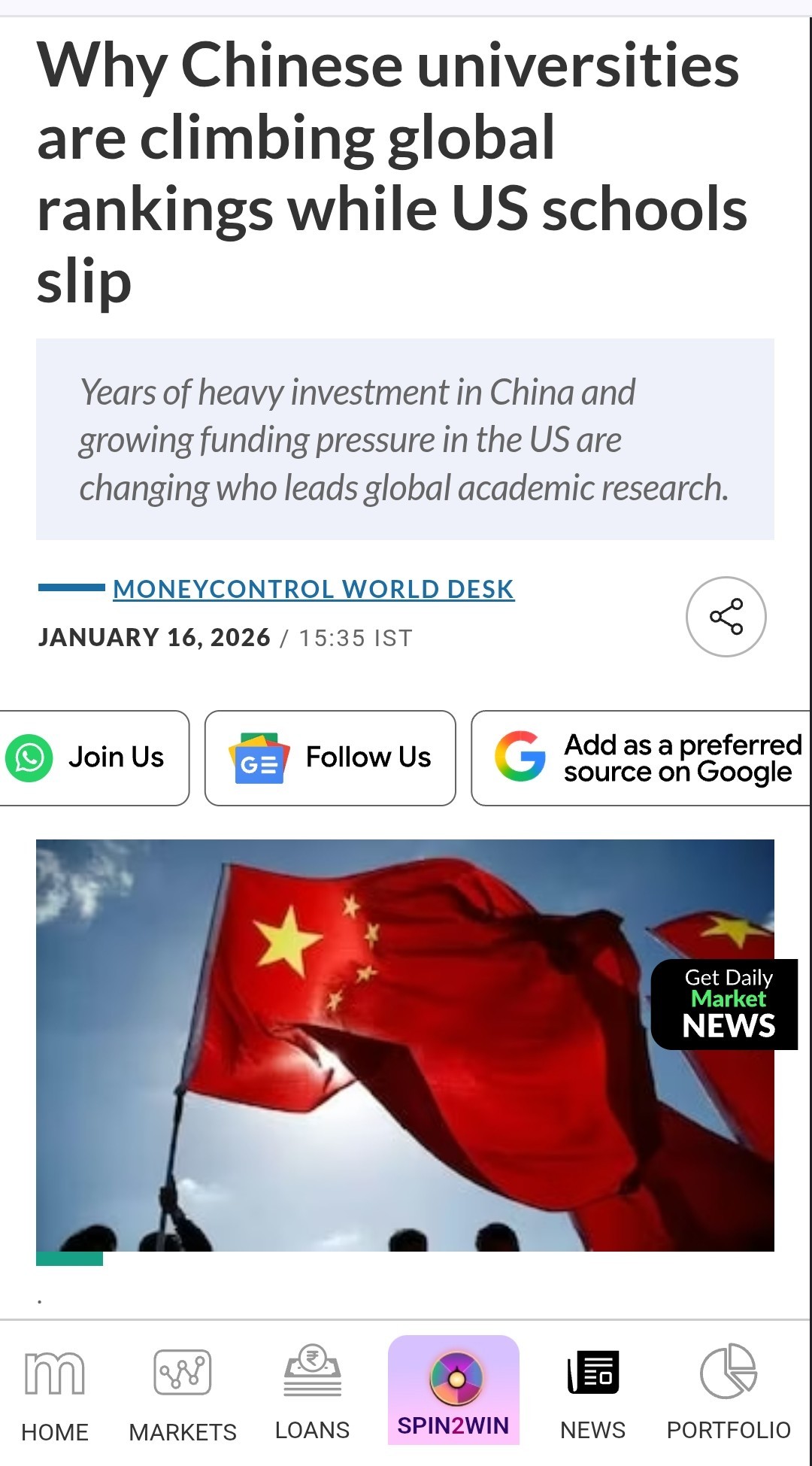Screen dimensions: 812x1466
Task: Switch to the Markets tab
Action: tap(183, 1392)
